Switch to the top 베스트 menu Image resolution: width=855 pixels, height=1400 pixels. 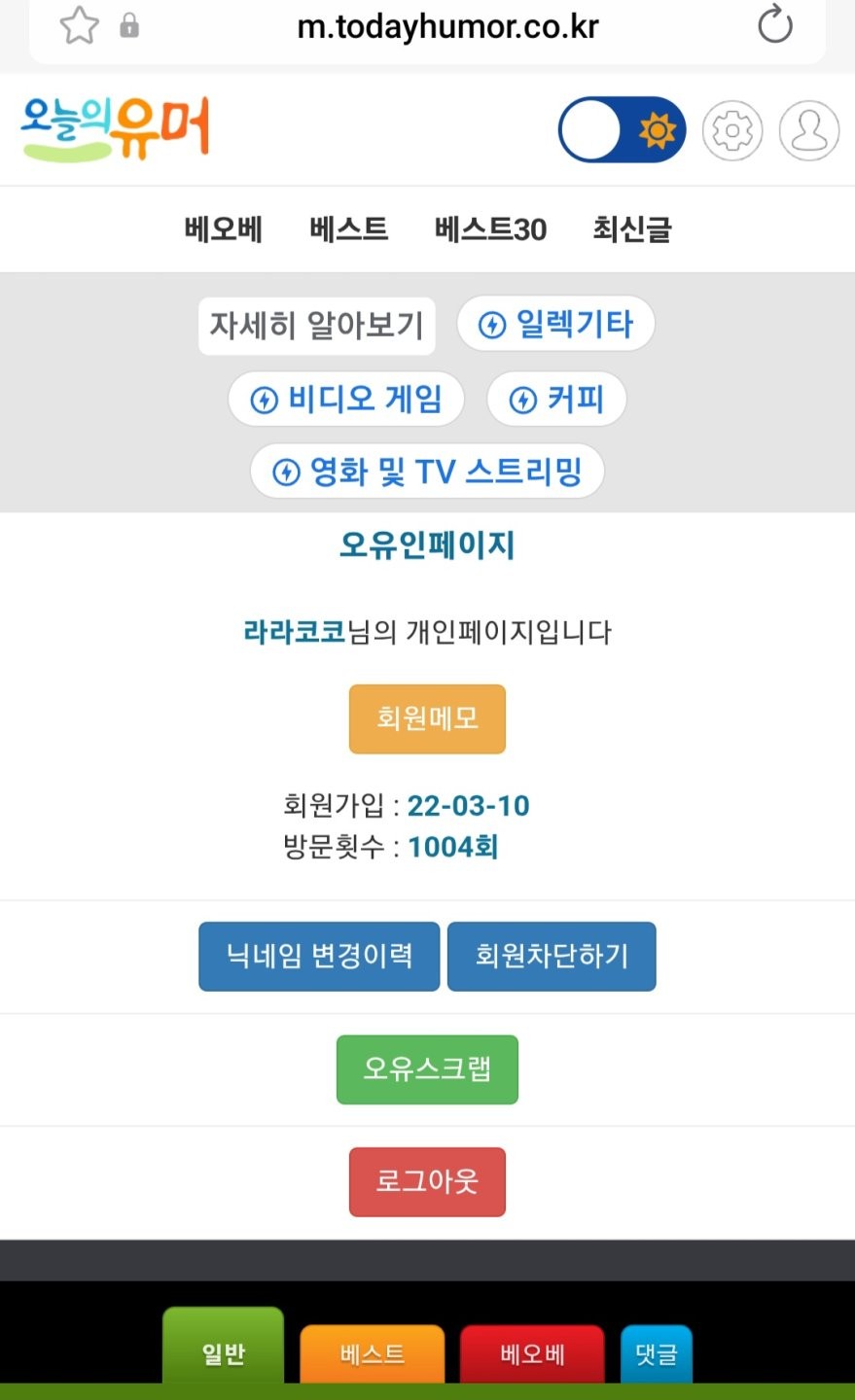pyautogui.click(x=348, y=229)
